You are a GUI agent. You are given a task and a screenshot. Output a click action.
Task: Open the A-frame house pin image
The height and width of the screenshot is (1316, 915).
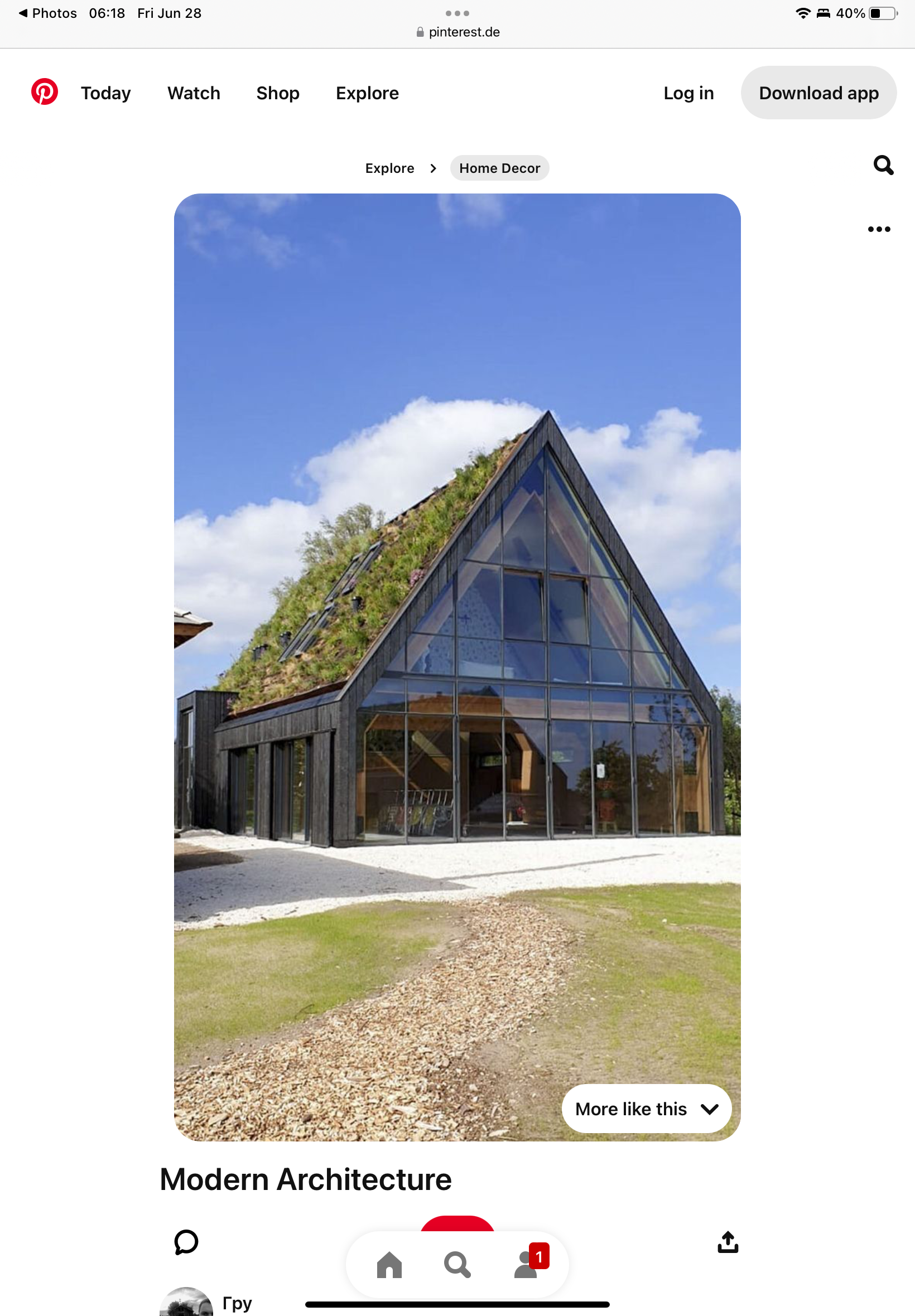pyautogui.click(x=457, y=630)
